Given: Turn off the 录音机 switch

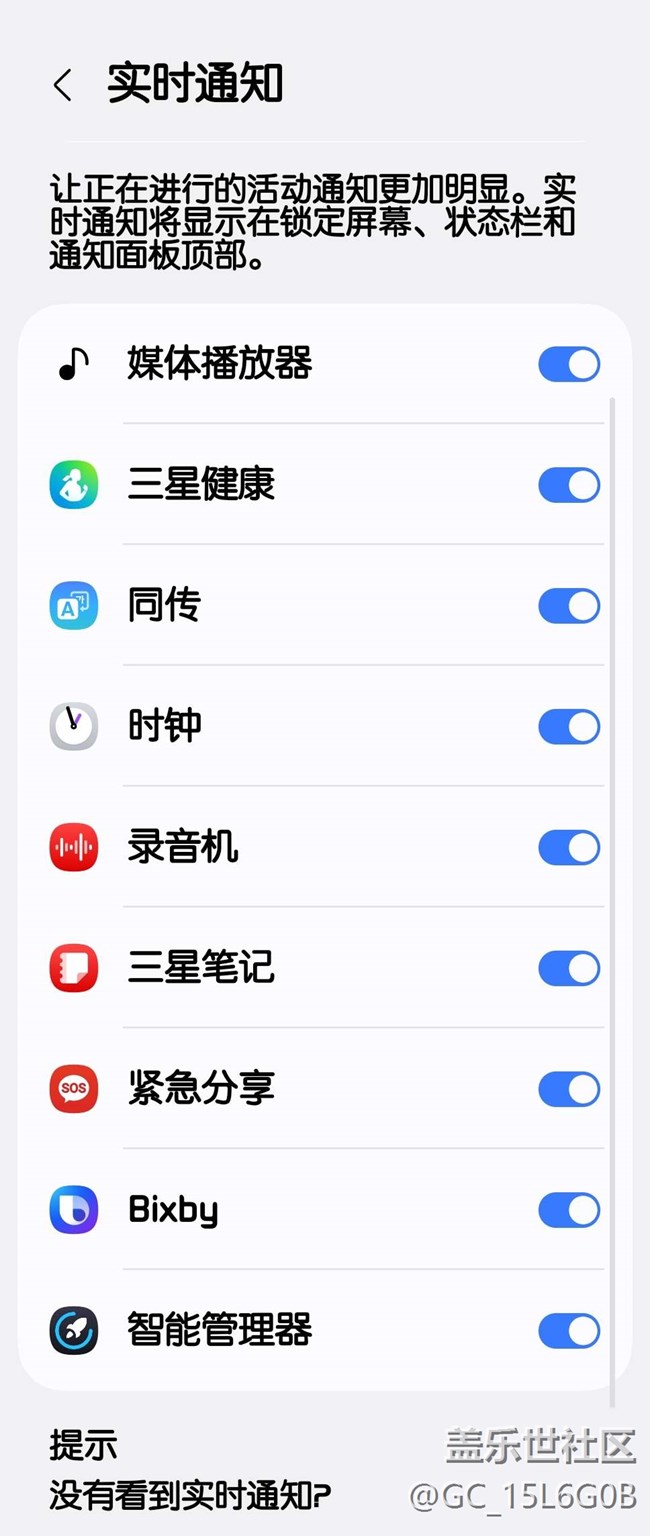Looking at the screenshot, I should click(569, 848).
